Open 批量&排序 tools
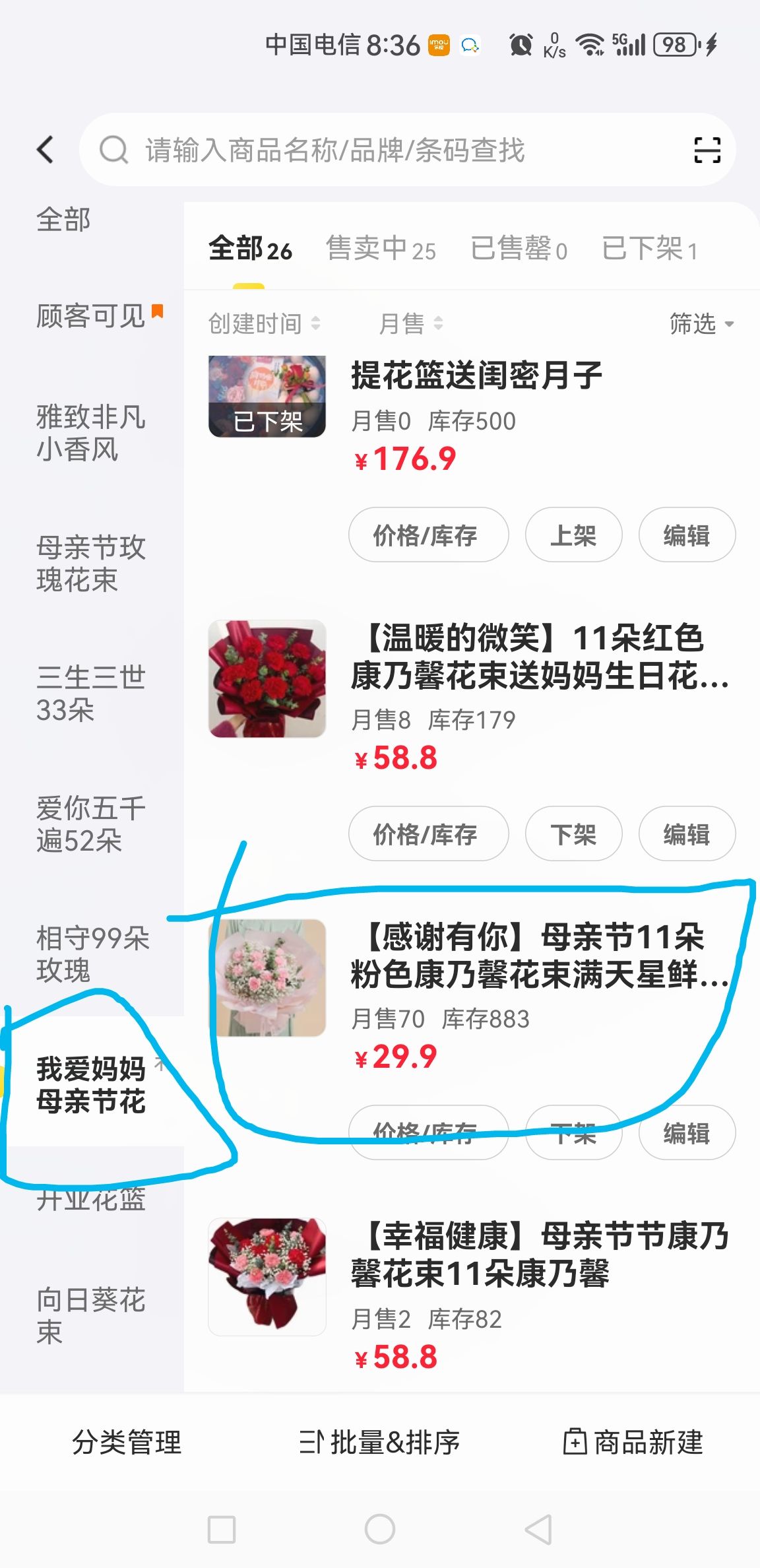 pos(379,1442)
